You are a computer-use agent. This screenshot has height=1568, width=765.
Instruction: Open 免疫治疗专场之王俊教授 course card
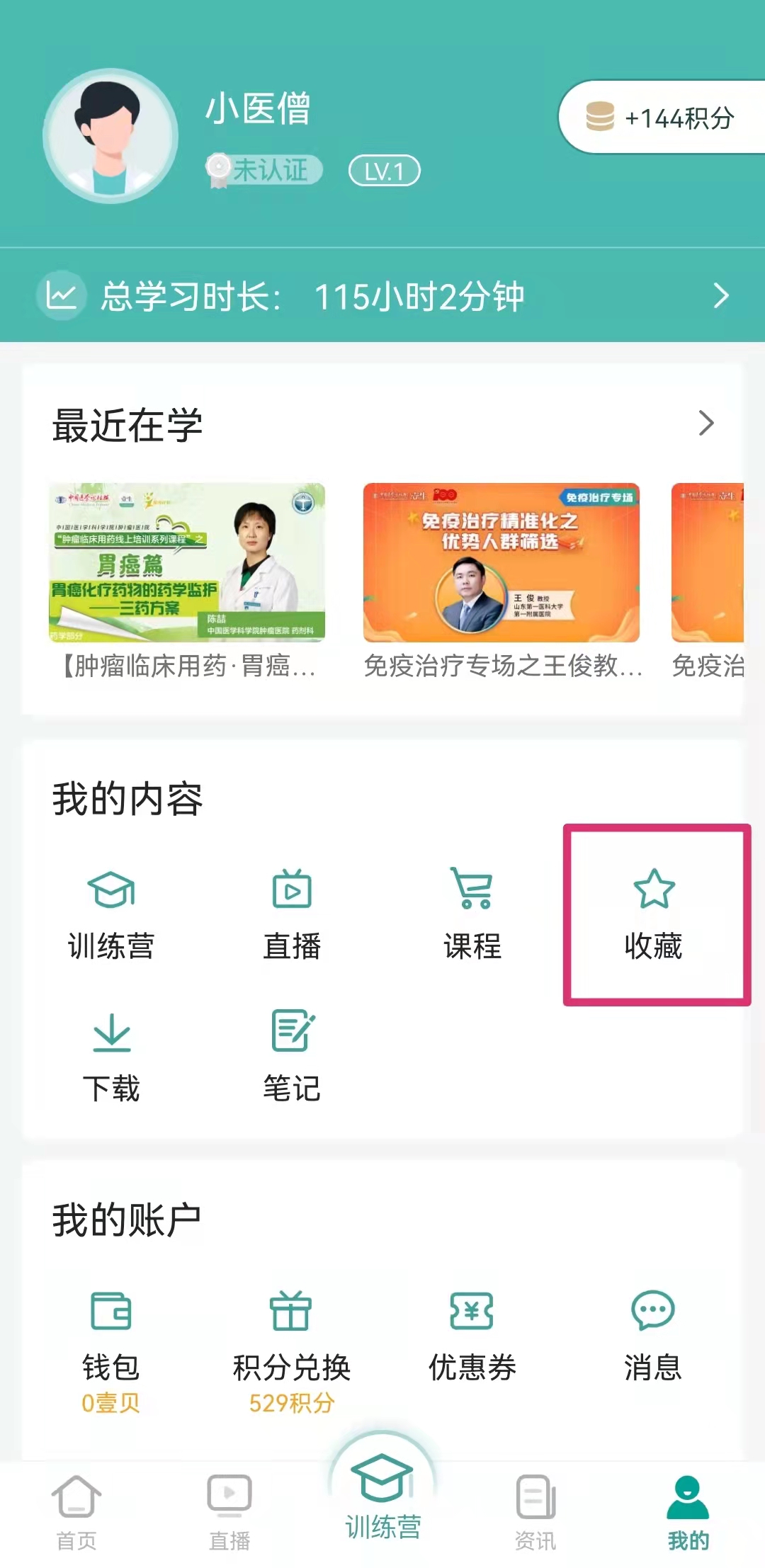click(x=501, y=581)
